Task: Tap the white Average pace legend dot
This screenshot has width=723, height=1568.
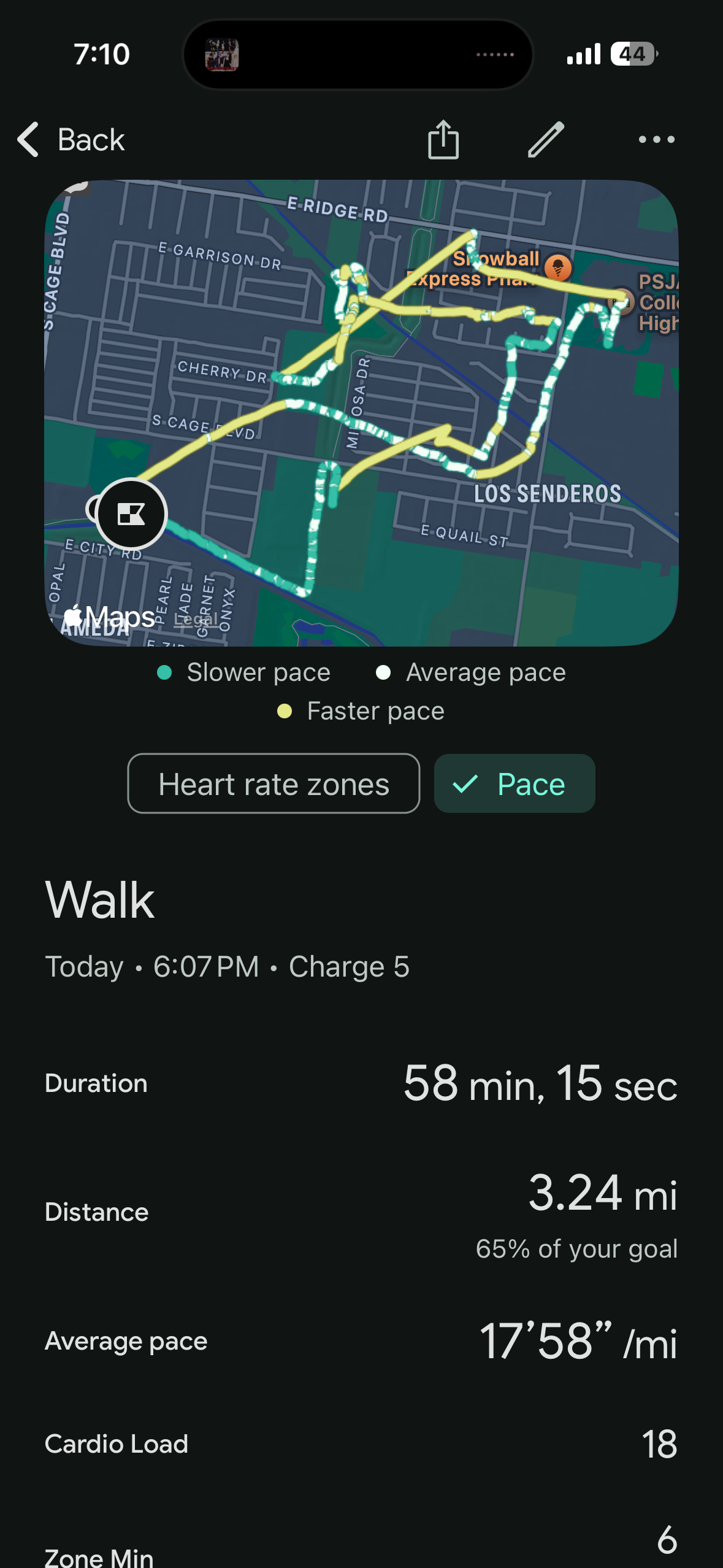Action: (384, 672)
